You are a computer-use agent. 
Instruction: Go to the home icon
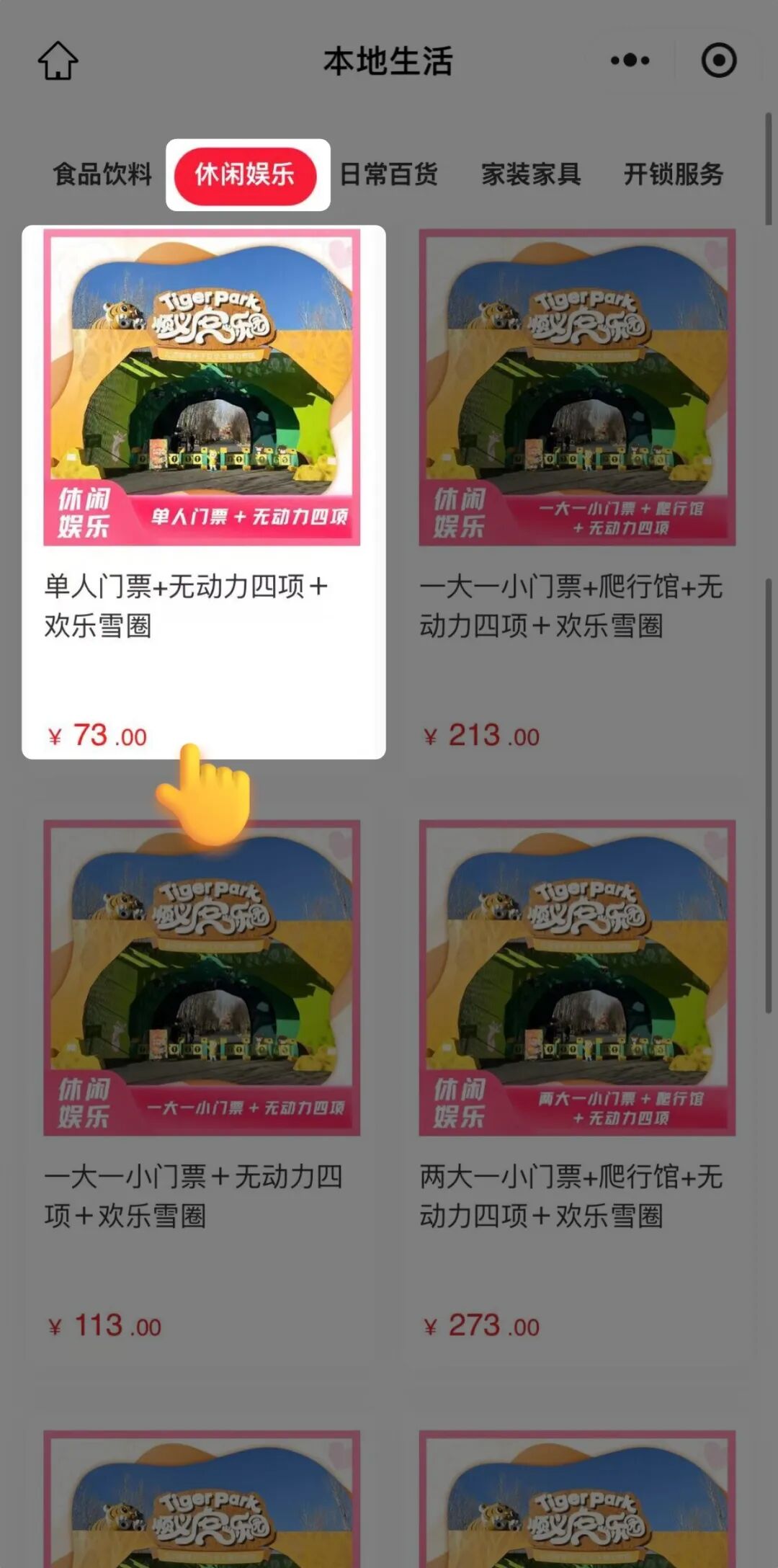click(x=58, y=61)
